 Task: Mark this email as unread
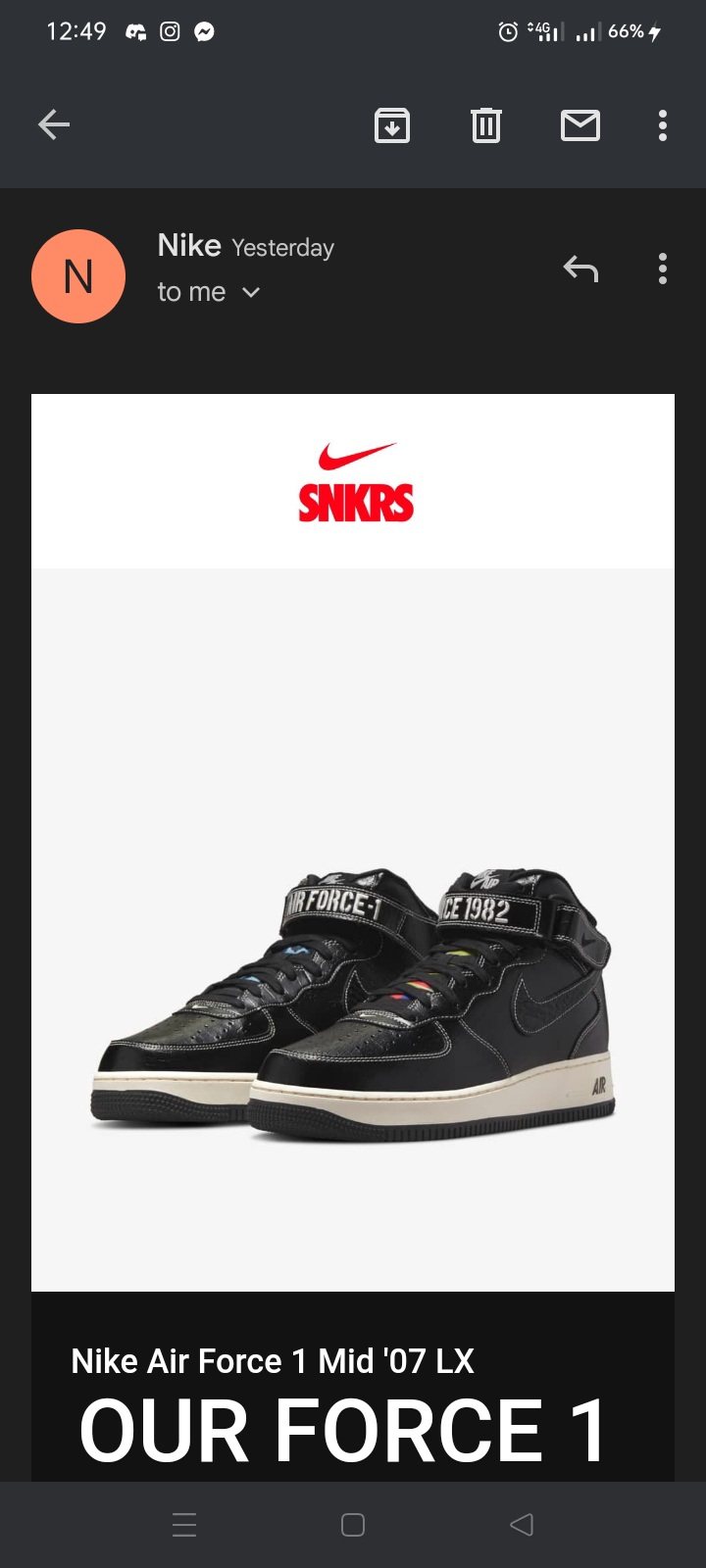pyautogui.click(x=580, y=125)
